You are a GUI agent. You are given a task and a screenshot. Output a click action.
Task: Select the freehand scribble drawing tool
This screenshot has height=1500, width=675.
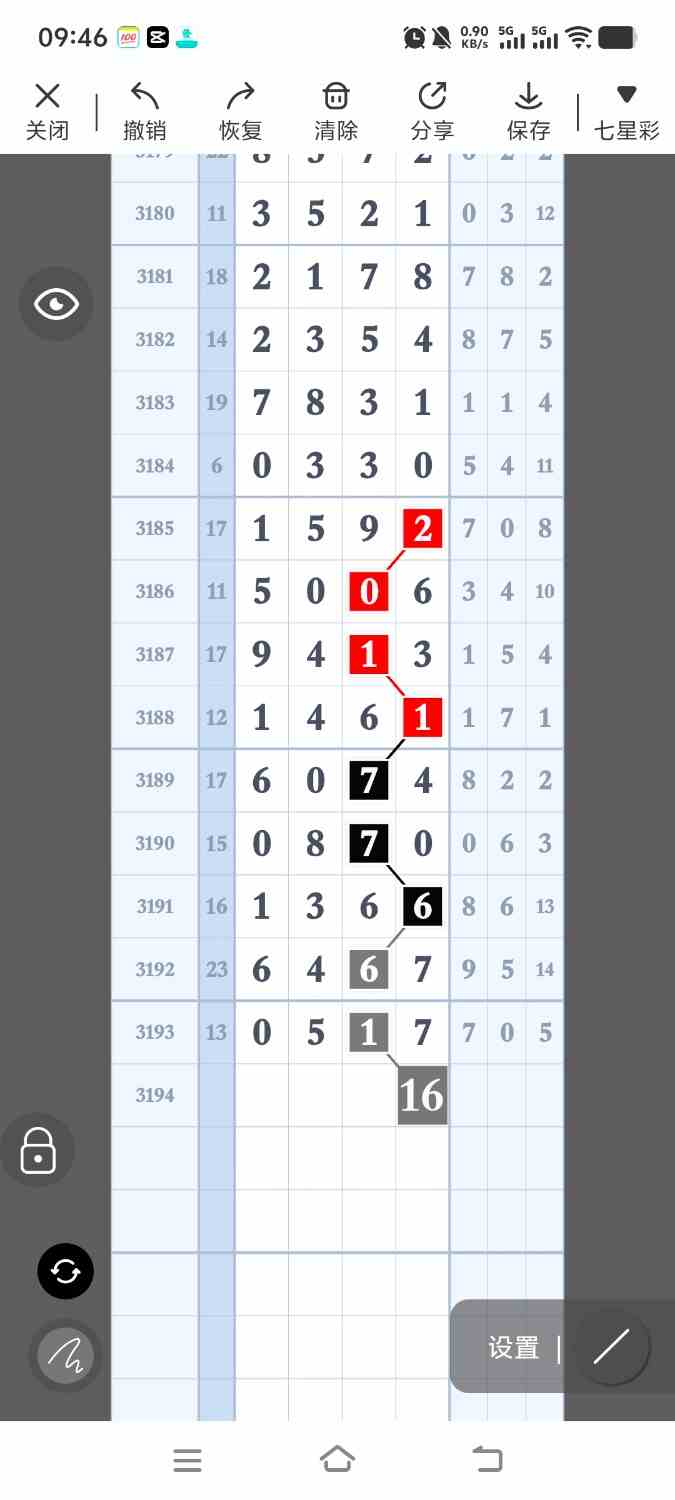pyautogui.click(x=66, y=1356)
